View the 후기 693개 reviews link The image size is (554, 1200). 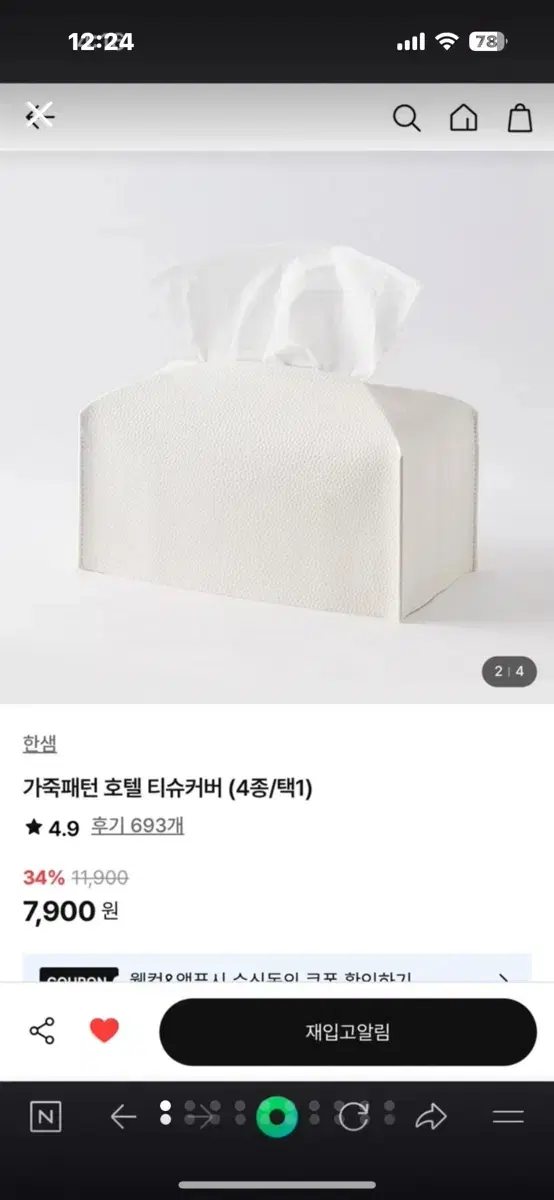[x=138, y=826]
